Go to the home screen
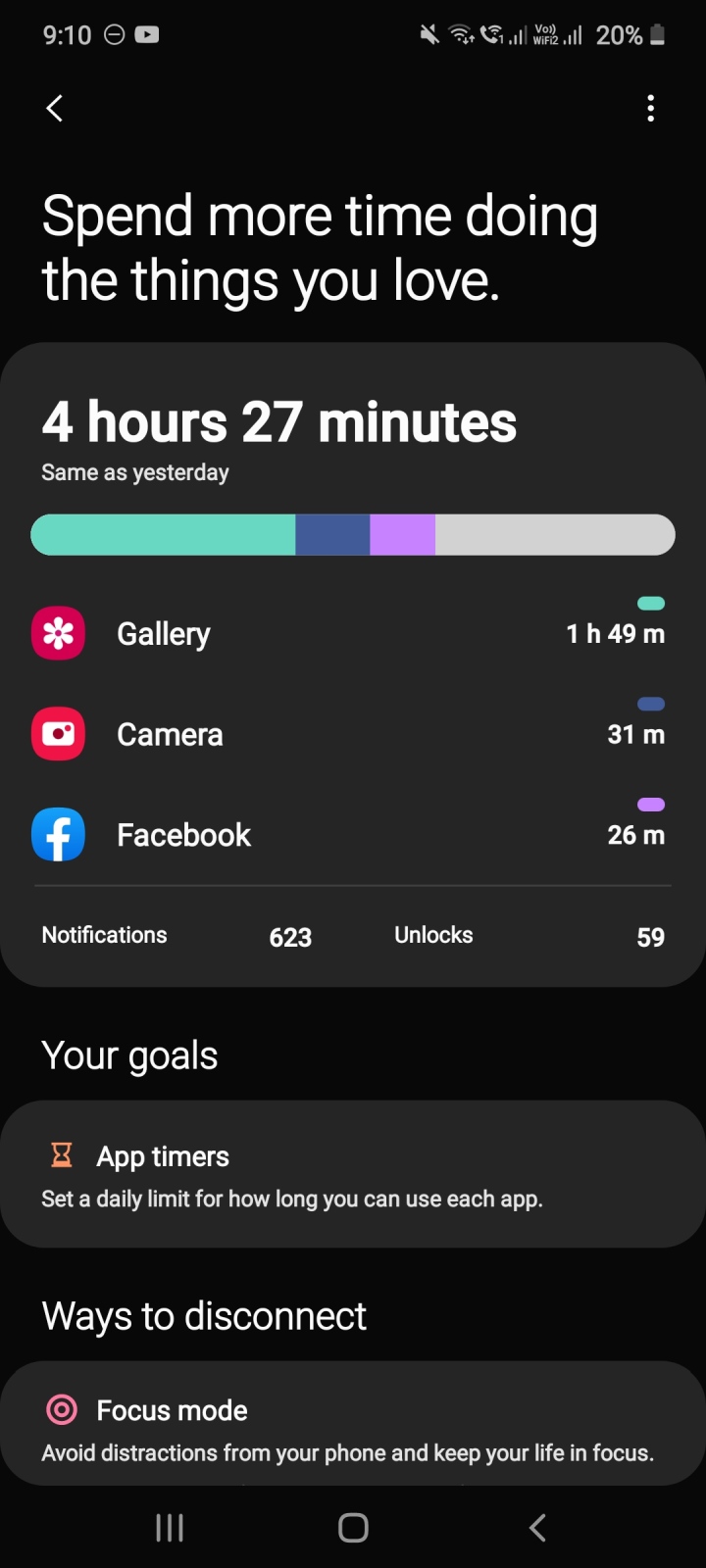This screenshot has width=706, height=1568. 353,1527
